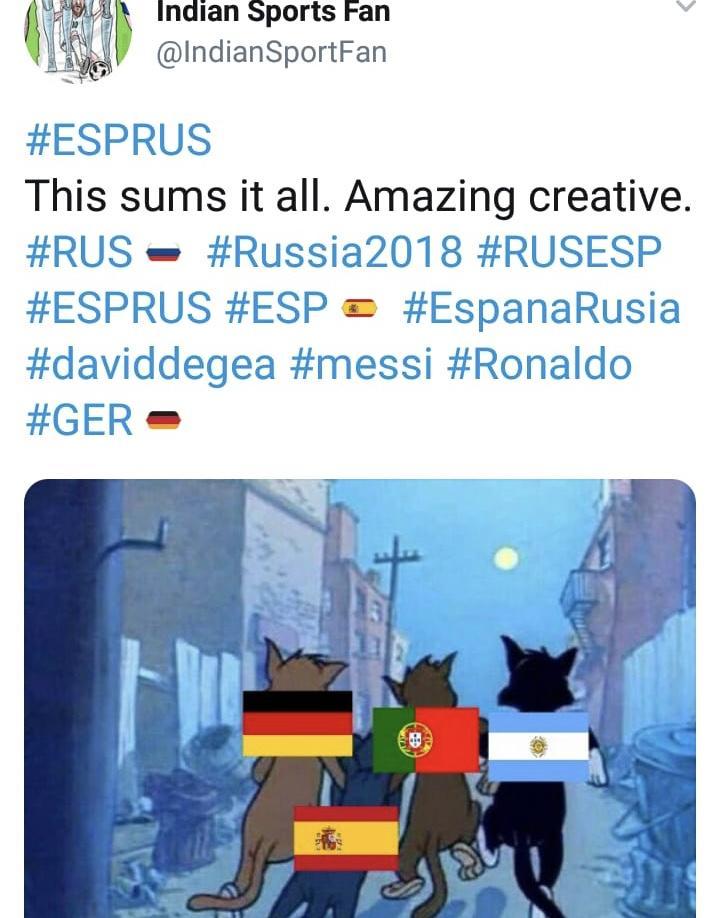
Task: Open the #RUS hashtag
Action: click(x=80, y=252)
